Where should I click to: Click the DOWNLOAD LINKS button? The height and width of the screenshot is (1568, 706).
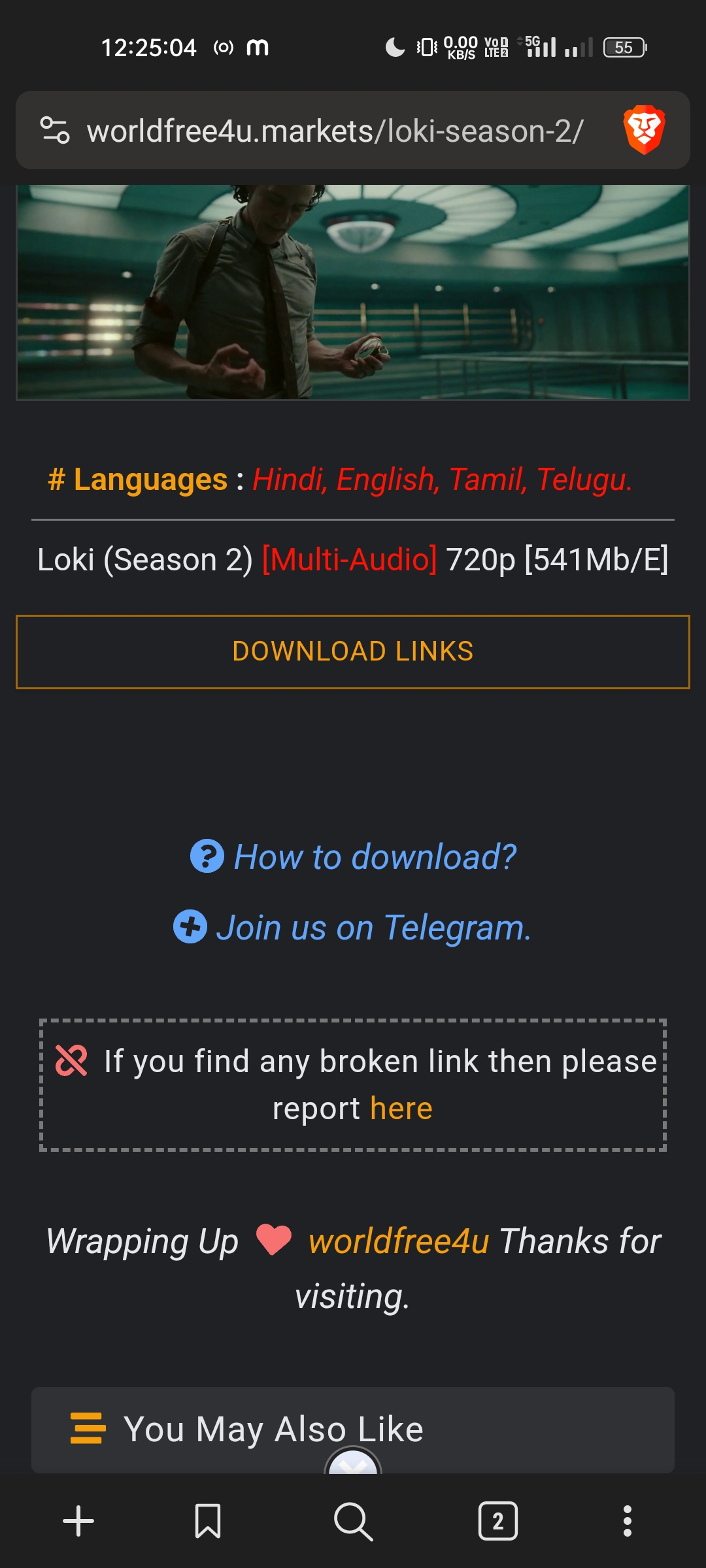coord(353,651)
